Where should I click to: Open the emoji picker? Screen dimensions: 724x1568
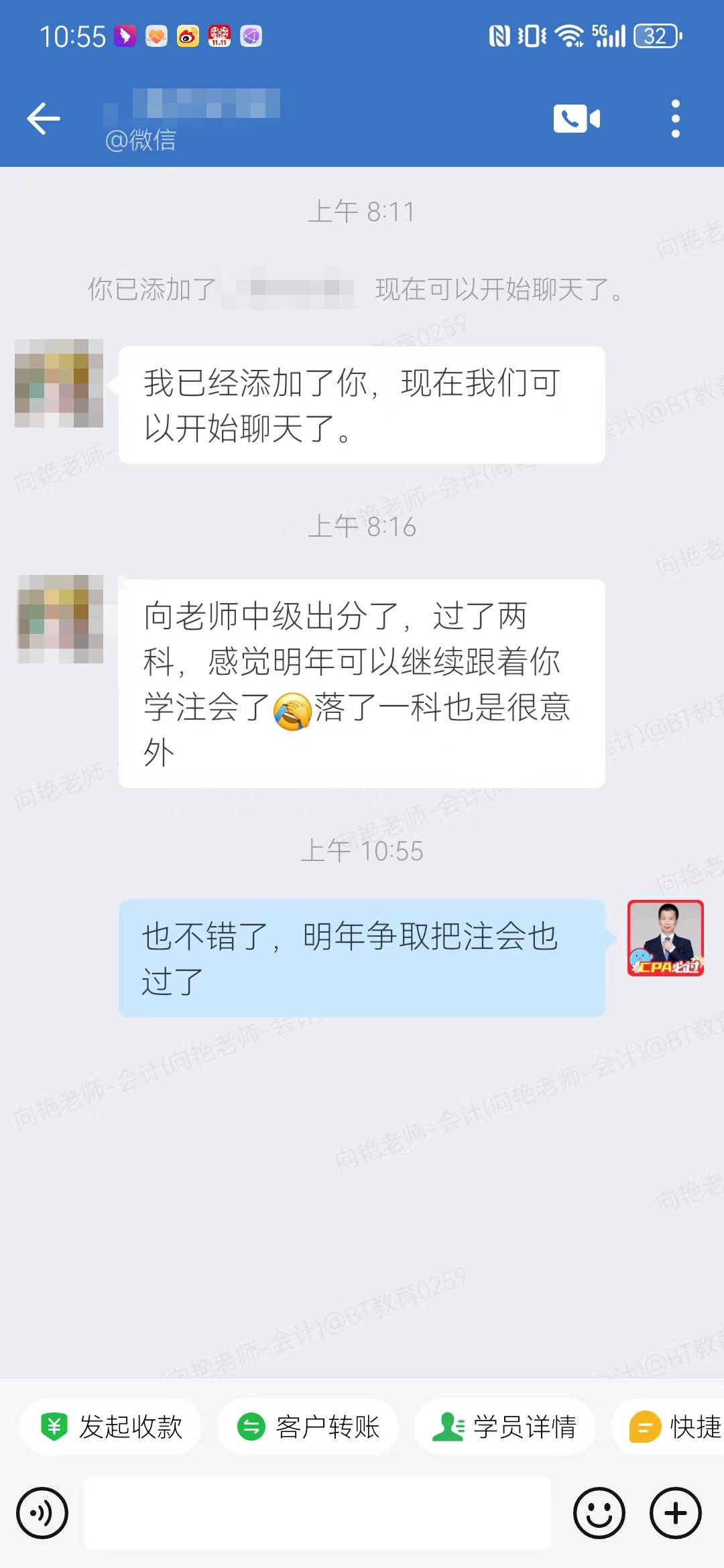pos(599,1513)
